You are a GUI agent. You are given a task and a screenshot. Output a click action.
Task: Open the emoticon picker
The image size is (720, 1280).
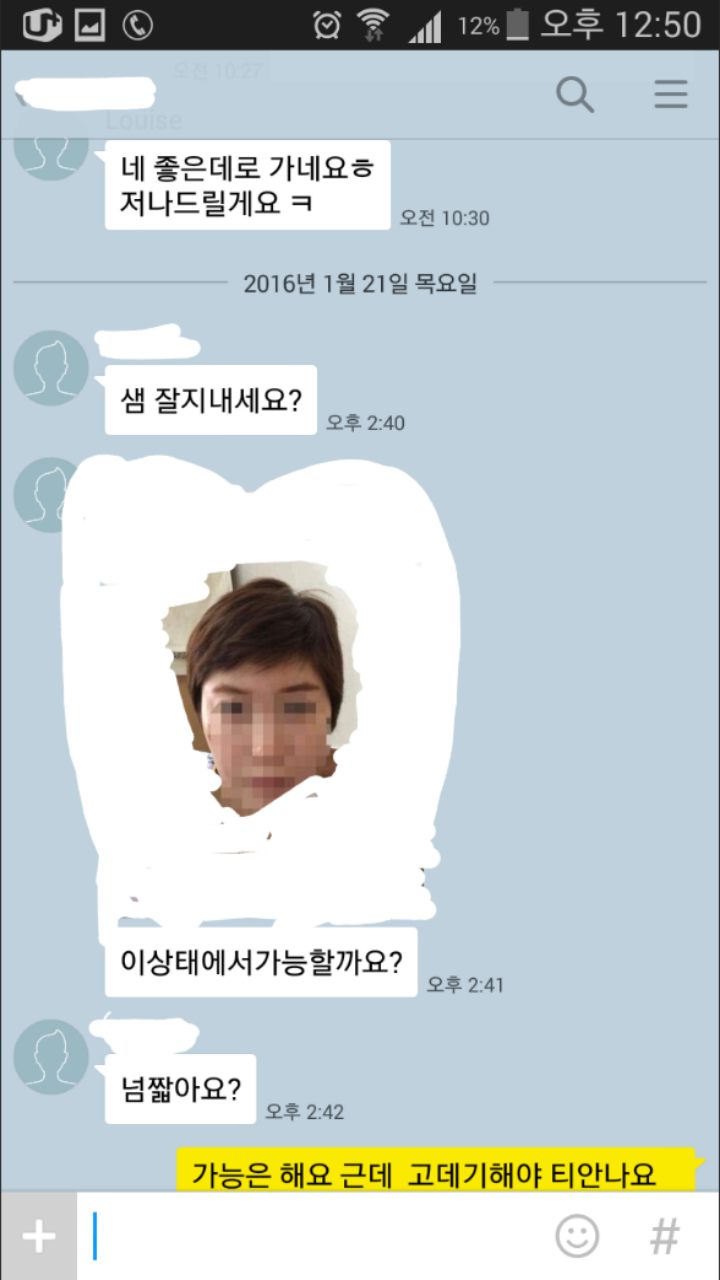pos(577,1237)
